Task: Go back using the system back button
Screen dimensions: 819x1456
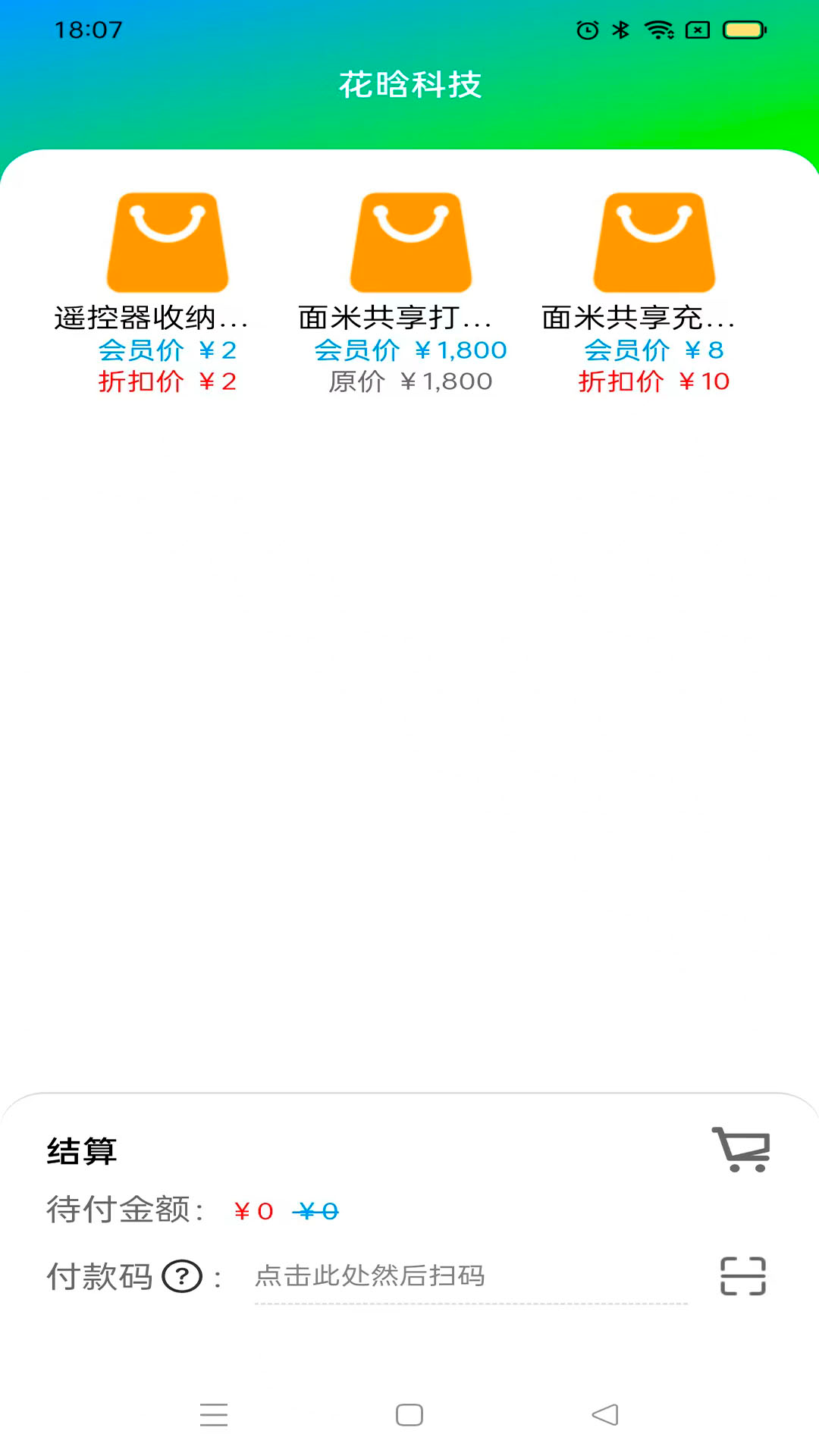Action: pos(605,1414)
